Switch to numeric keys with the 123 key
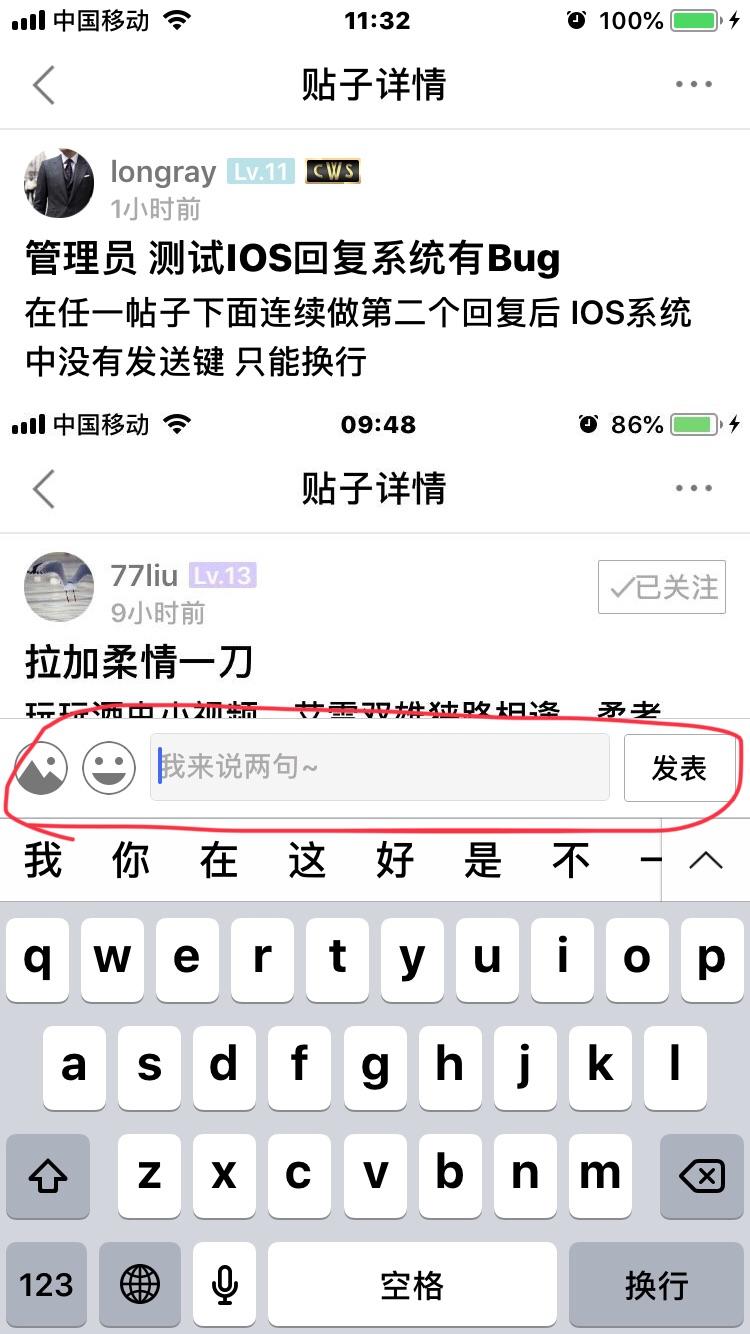The width and height of the screenshot is (750, 1334). coord(47,1284)
